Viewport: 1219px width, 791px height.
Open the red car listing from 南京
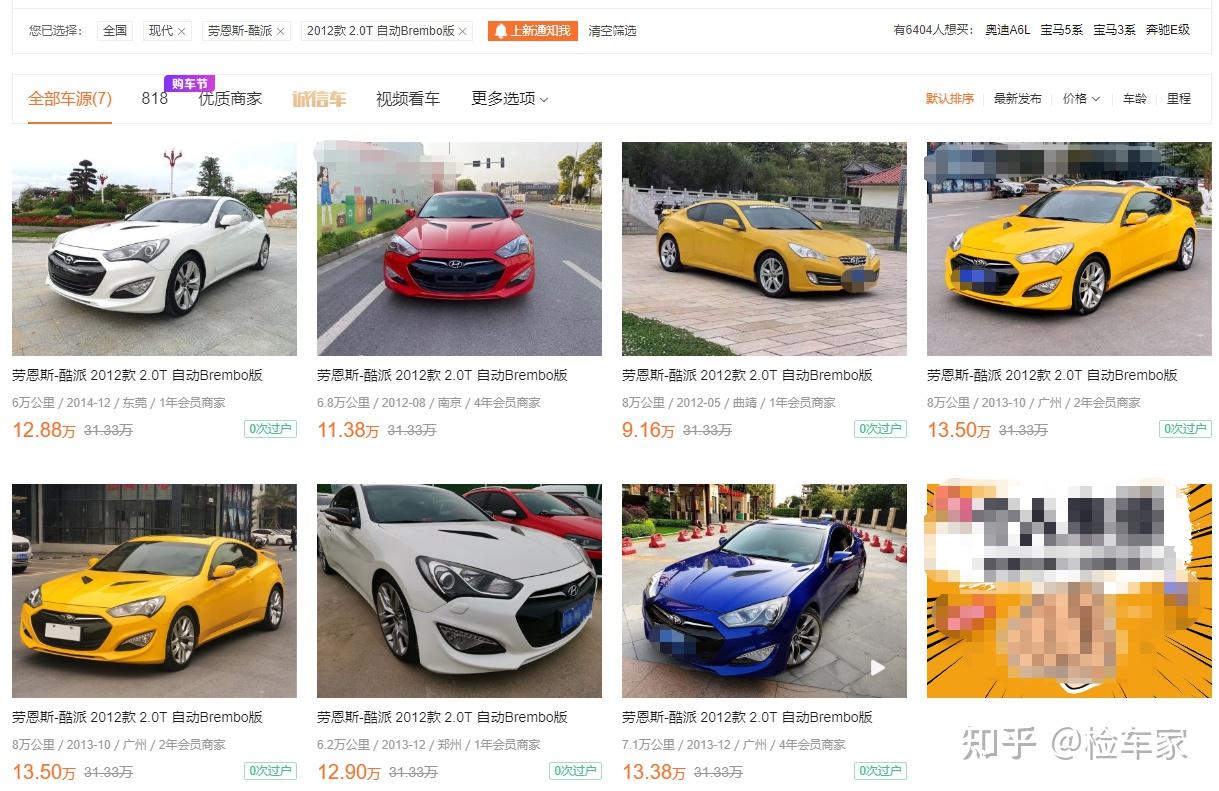(x=459, y=249)
